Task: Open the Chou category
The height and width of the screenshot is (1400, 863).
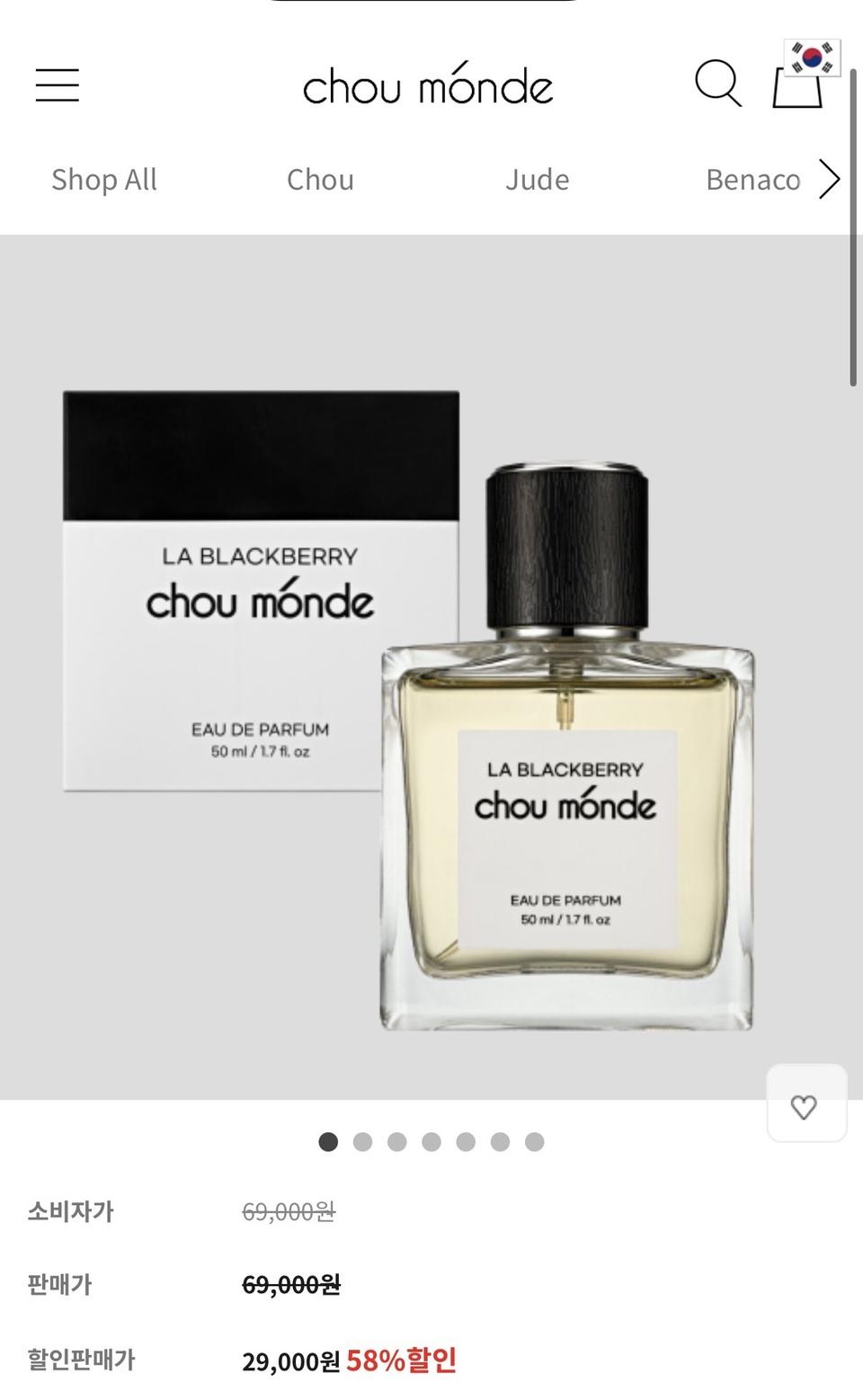Action: 320,179
